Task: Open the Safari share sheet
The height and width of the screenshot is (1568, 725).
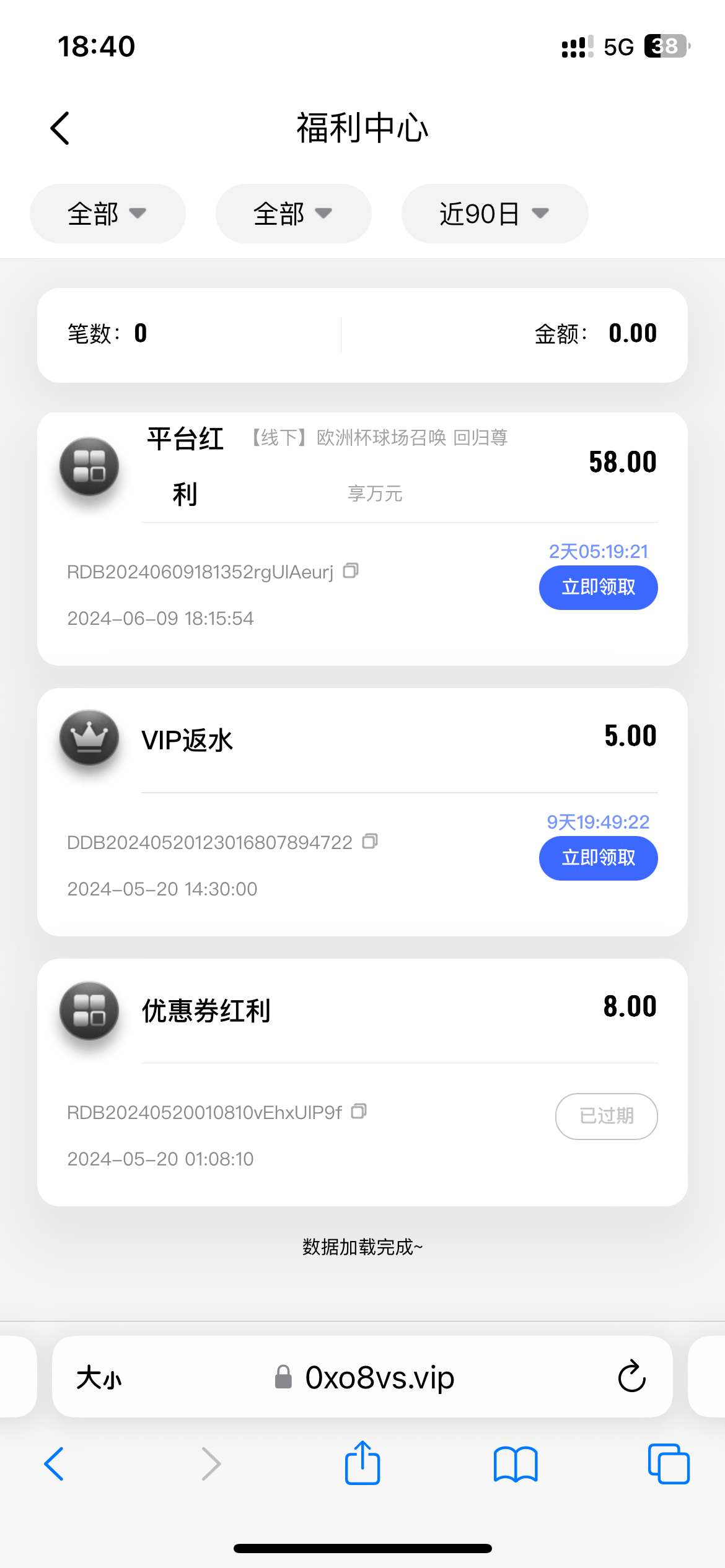Action: click(x=362, y=1463)
